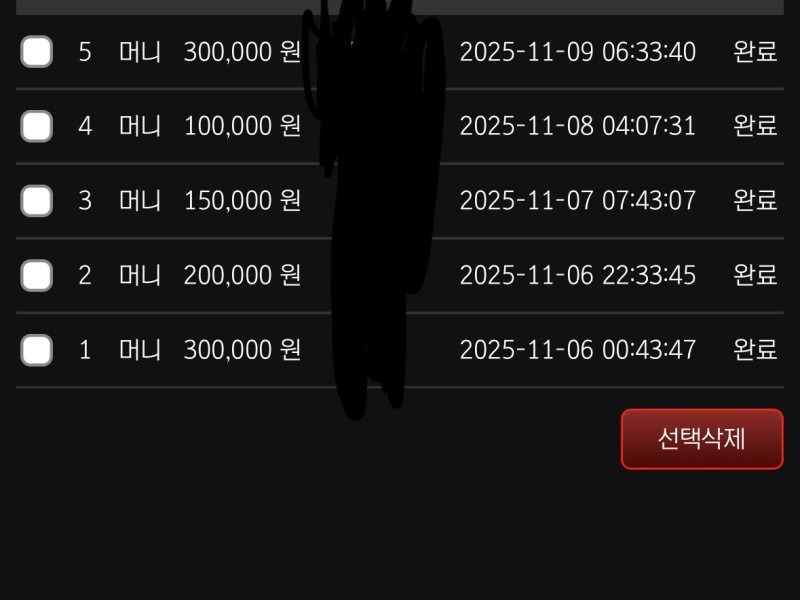
Task: Tap the 선택삭제 button
Action: point(701,439)
